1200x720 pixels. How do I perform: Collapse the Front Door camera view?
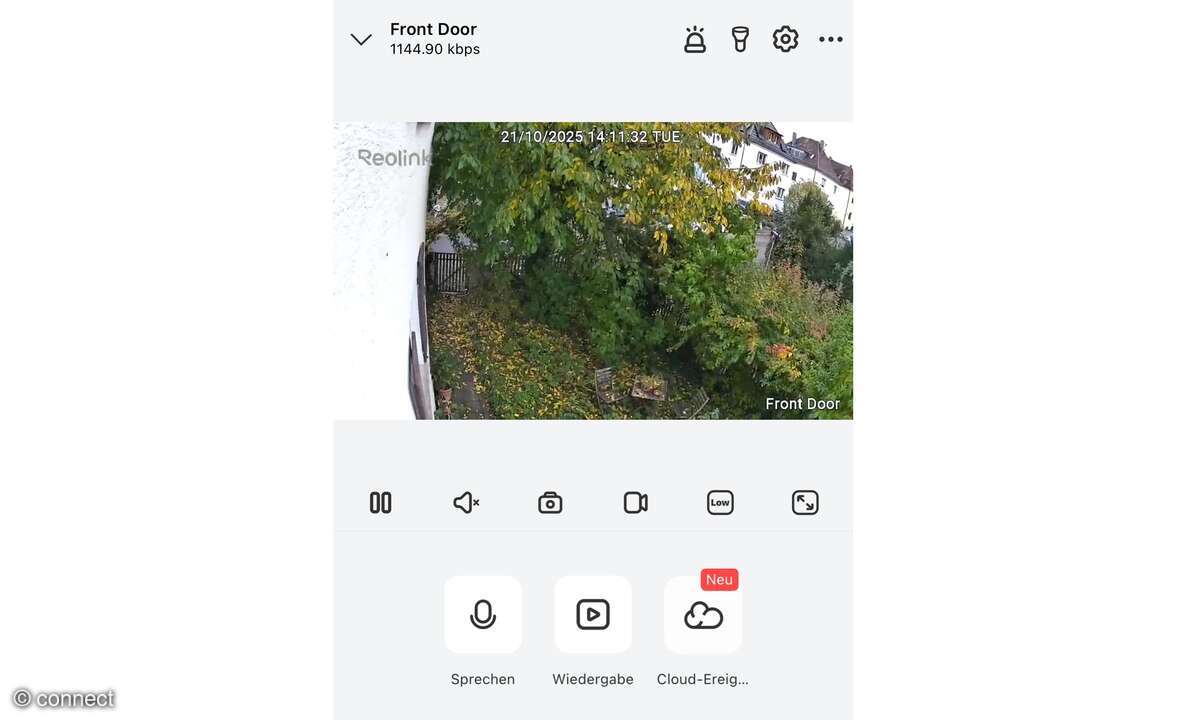point(361,40)
